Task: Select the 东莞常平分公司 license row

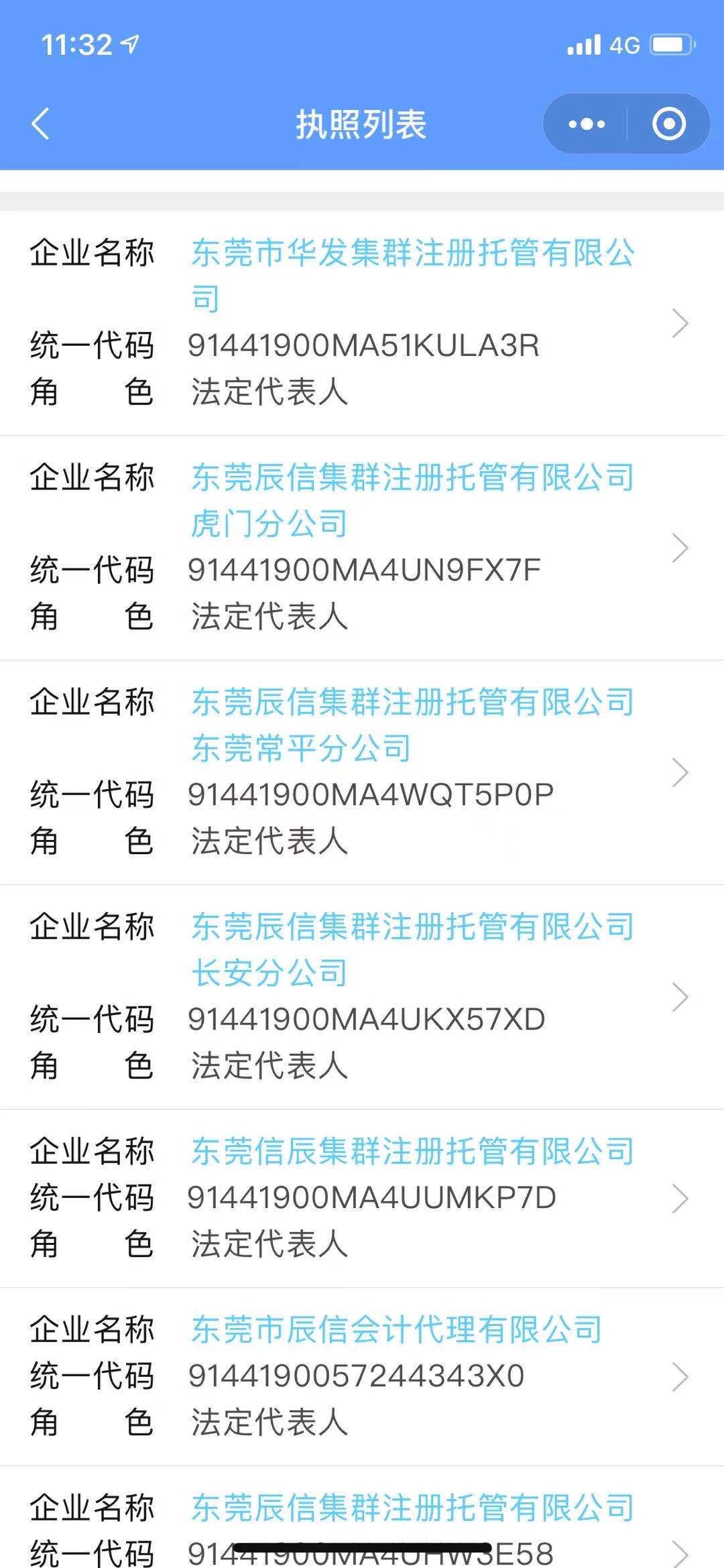Action: coord(362,772)
